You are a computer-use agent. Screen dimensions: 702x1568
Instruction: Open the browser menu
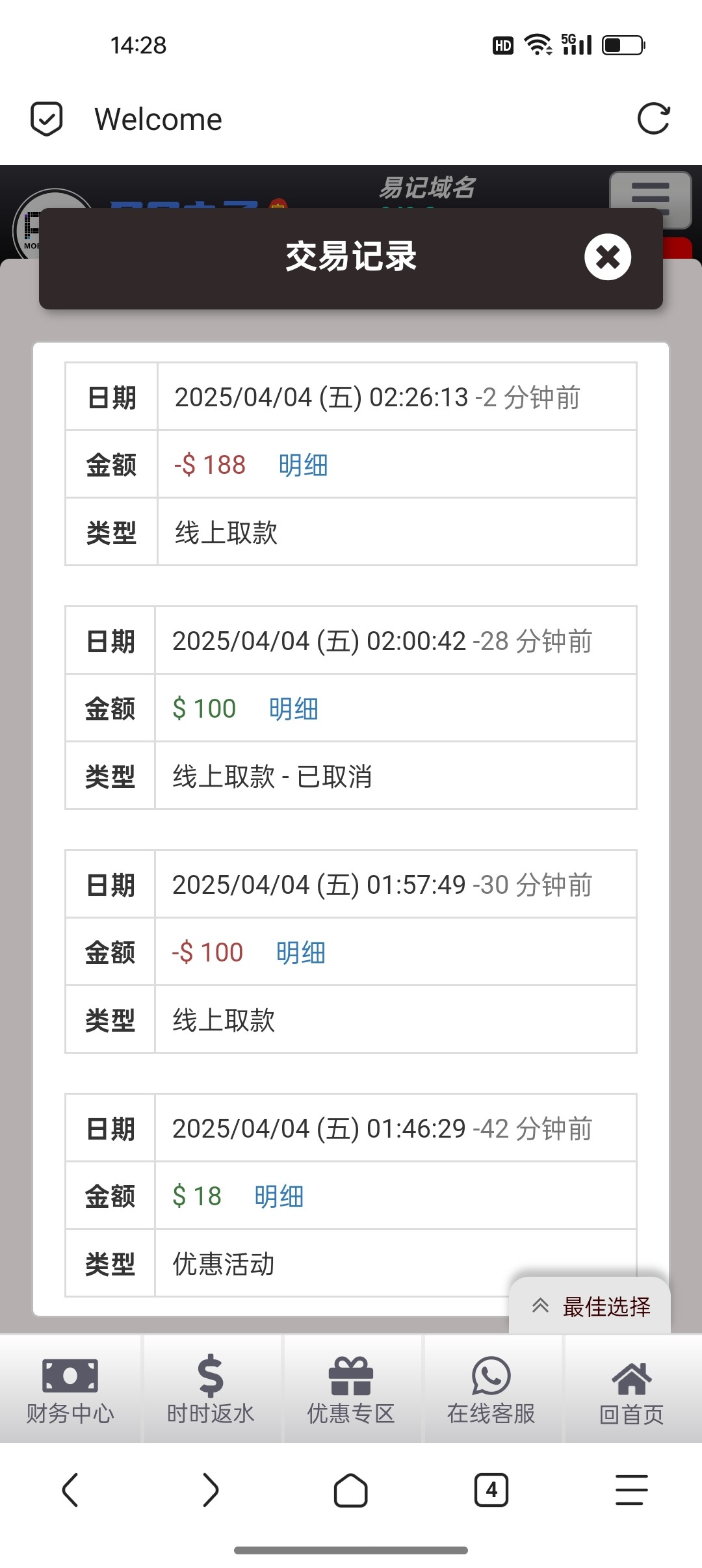pyautogui.click(x=632, y=1490)
